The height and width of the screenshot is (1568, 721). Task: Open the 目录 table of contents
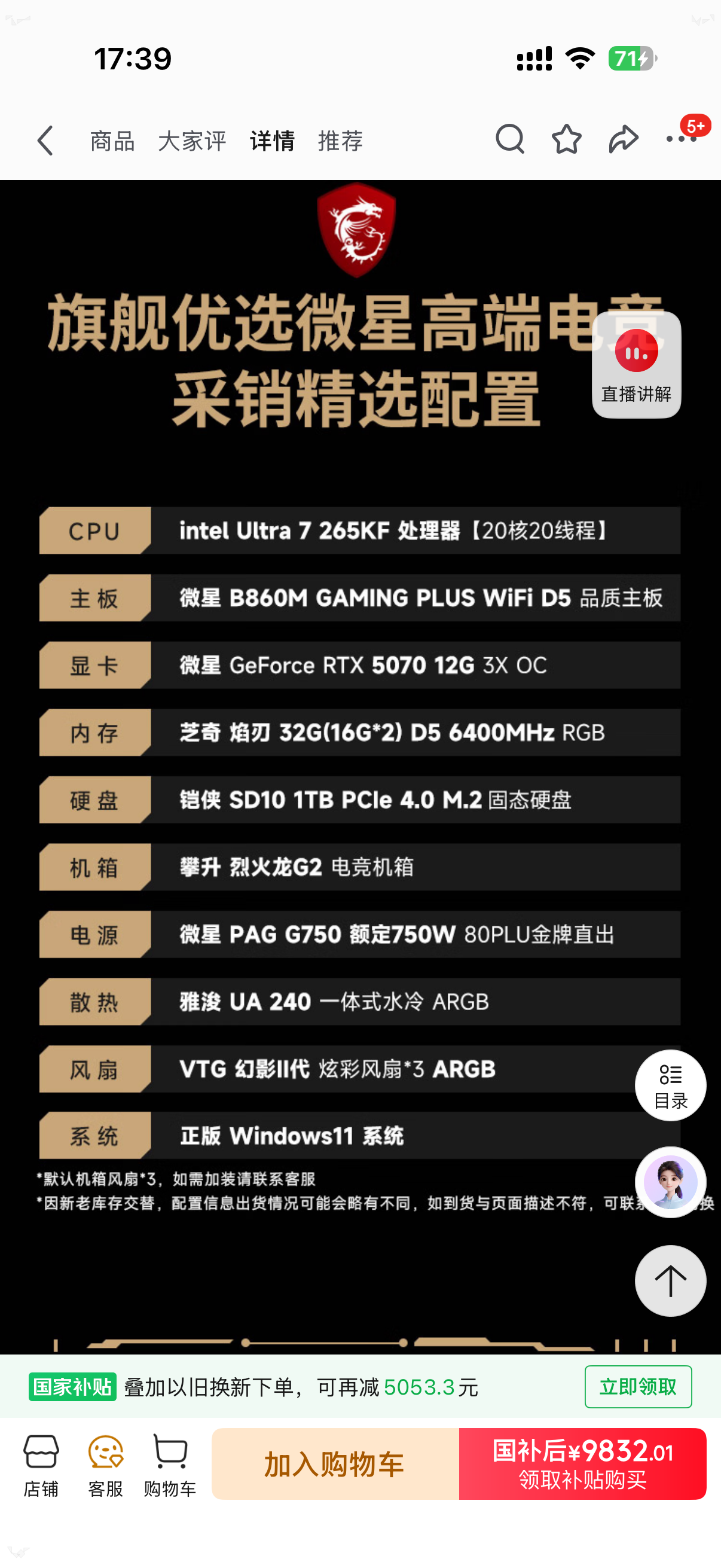[670, 1085]
